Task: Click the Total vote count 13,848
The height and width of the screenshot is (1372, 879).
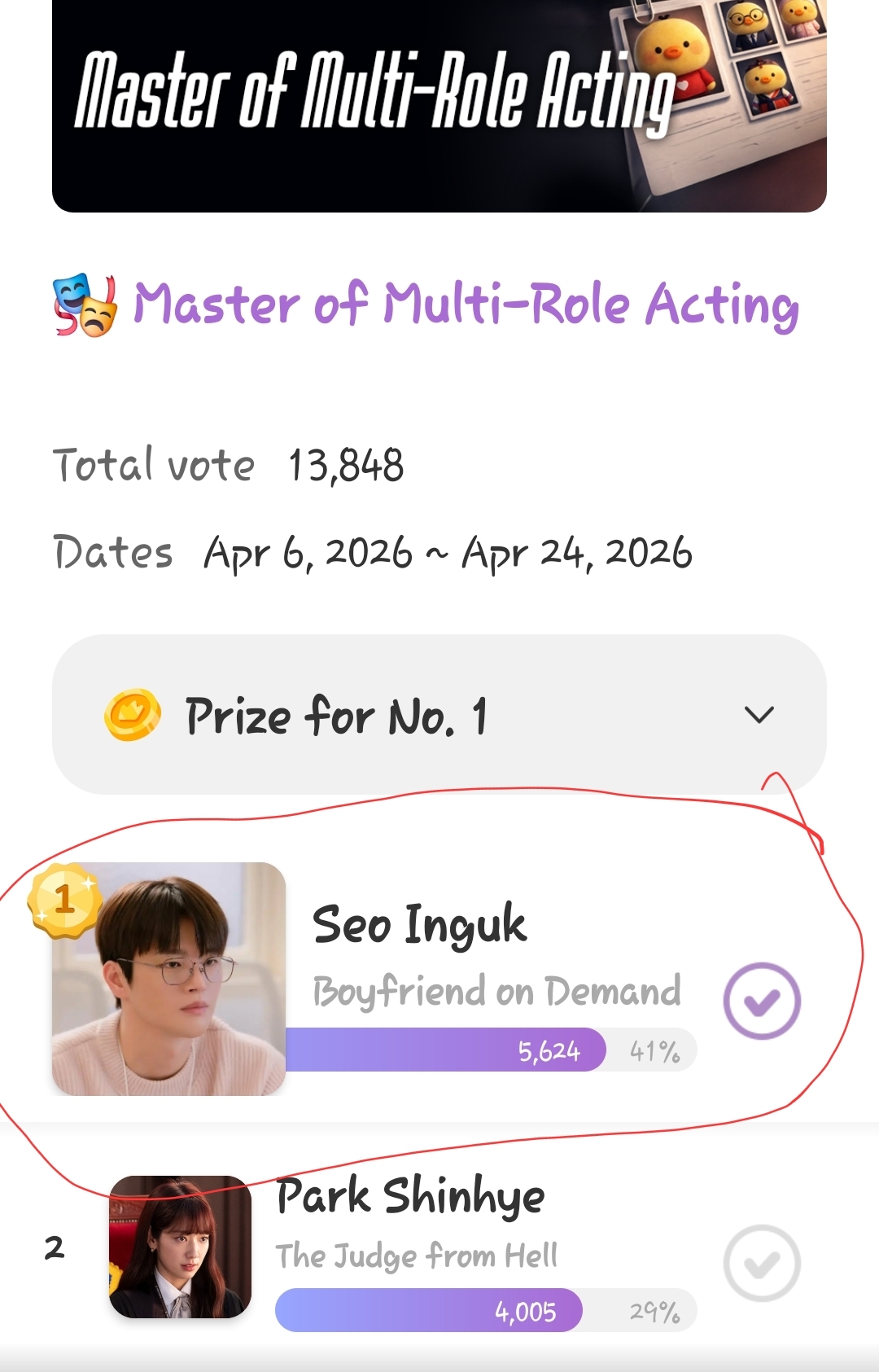Action: tap(345, 466)
